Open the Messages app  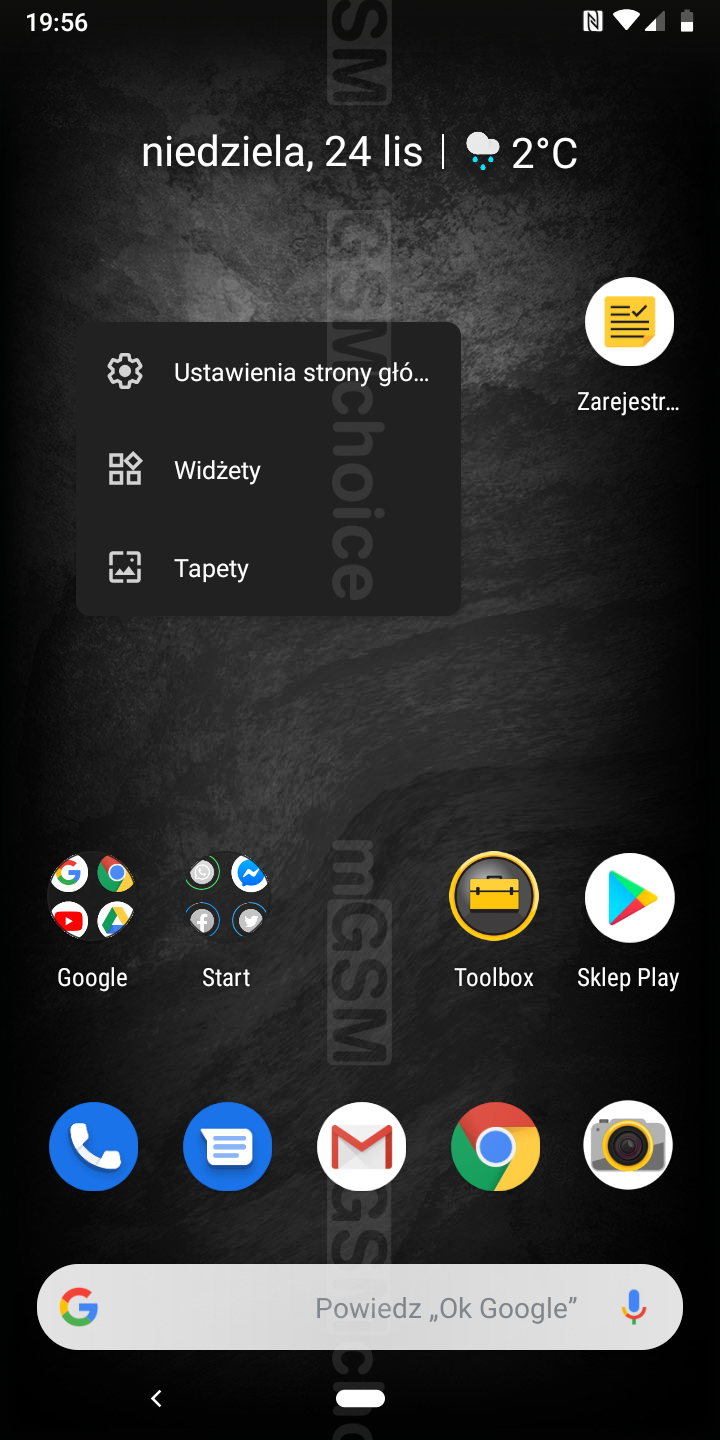pyautogui.click(x=227, y=1146)
